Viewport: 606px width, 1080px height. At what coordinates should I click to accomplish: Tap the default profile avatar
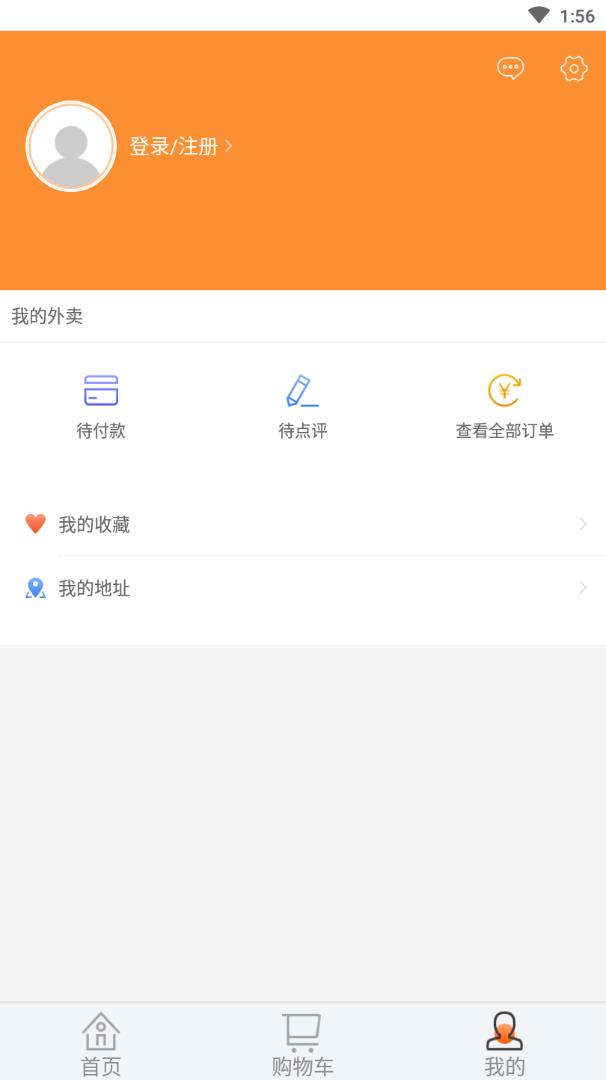(x=71, y=146)
